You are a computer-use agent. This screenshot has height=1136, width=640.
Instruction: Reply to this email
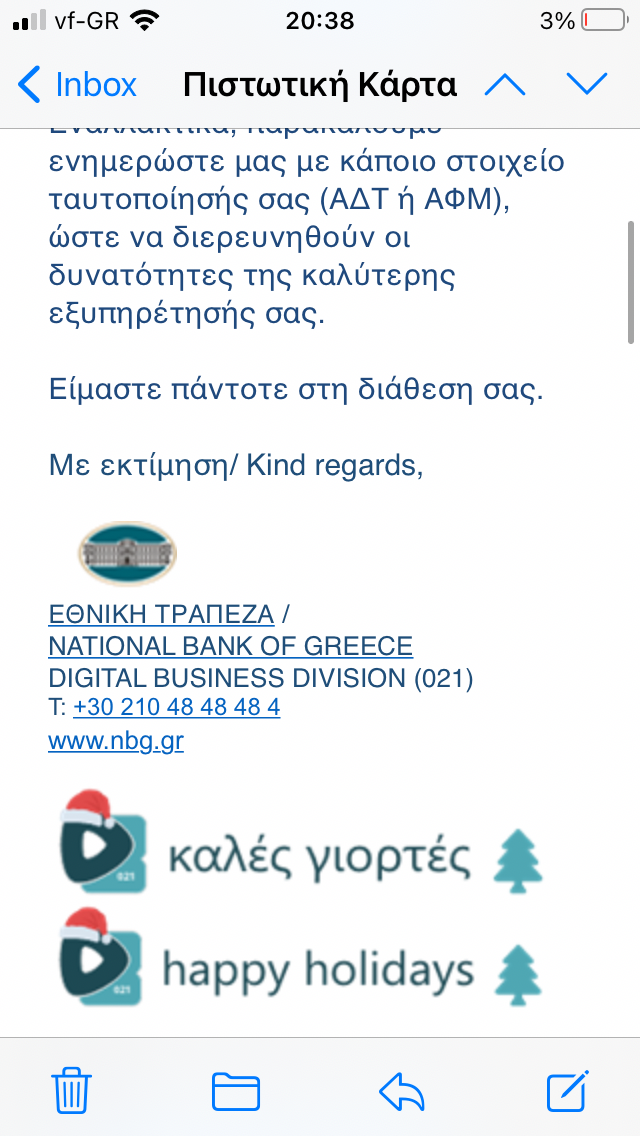point(402,1092)
